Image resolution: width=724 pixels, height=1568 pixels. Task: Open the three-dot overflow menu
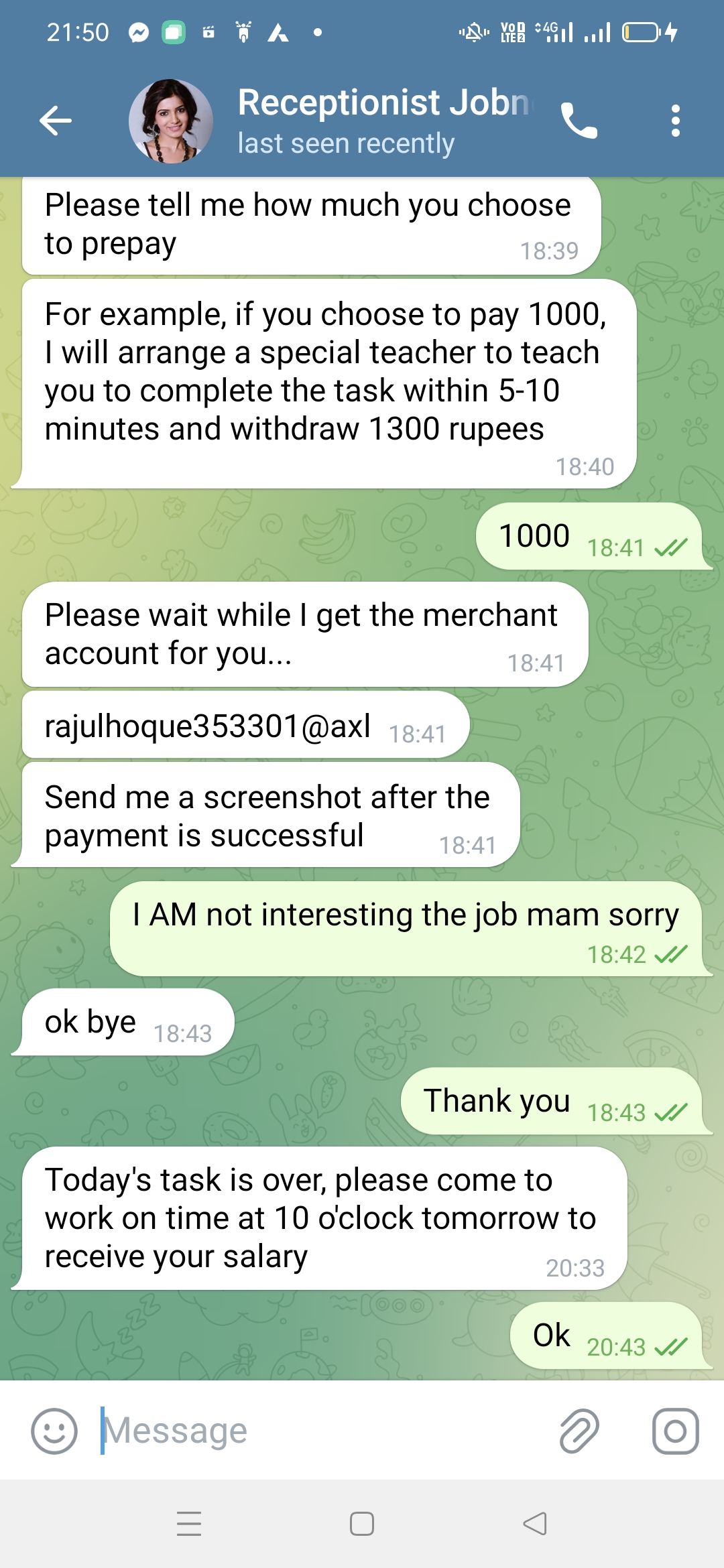point(675,121)
